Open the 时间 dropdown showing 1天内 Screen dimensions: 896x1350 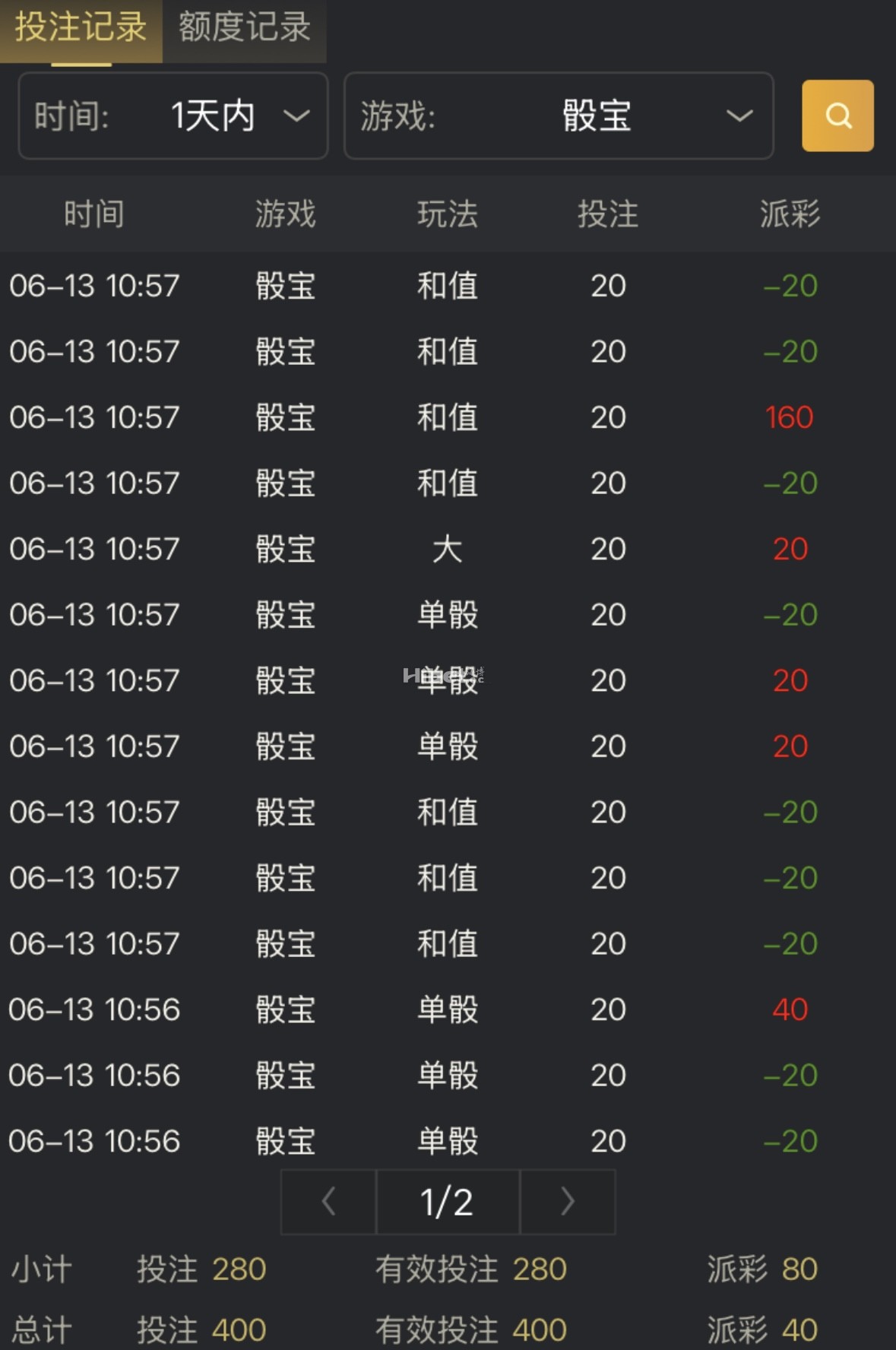point(173,116)
